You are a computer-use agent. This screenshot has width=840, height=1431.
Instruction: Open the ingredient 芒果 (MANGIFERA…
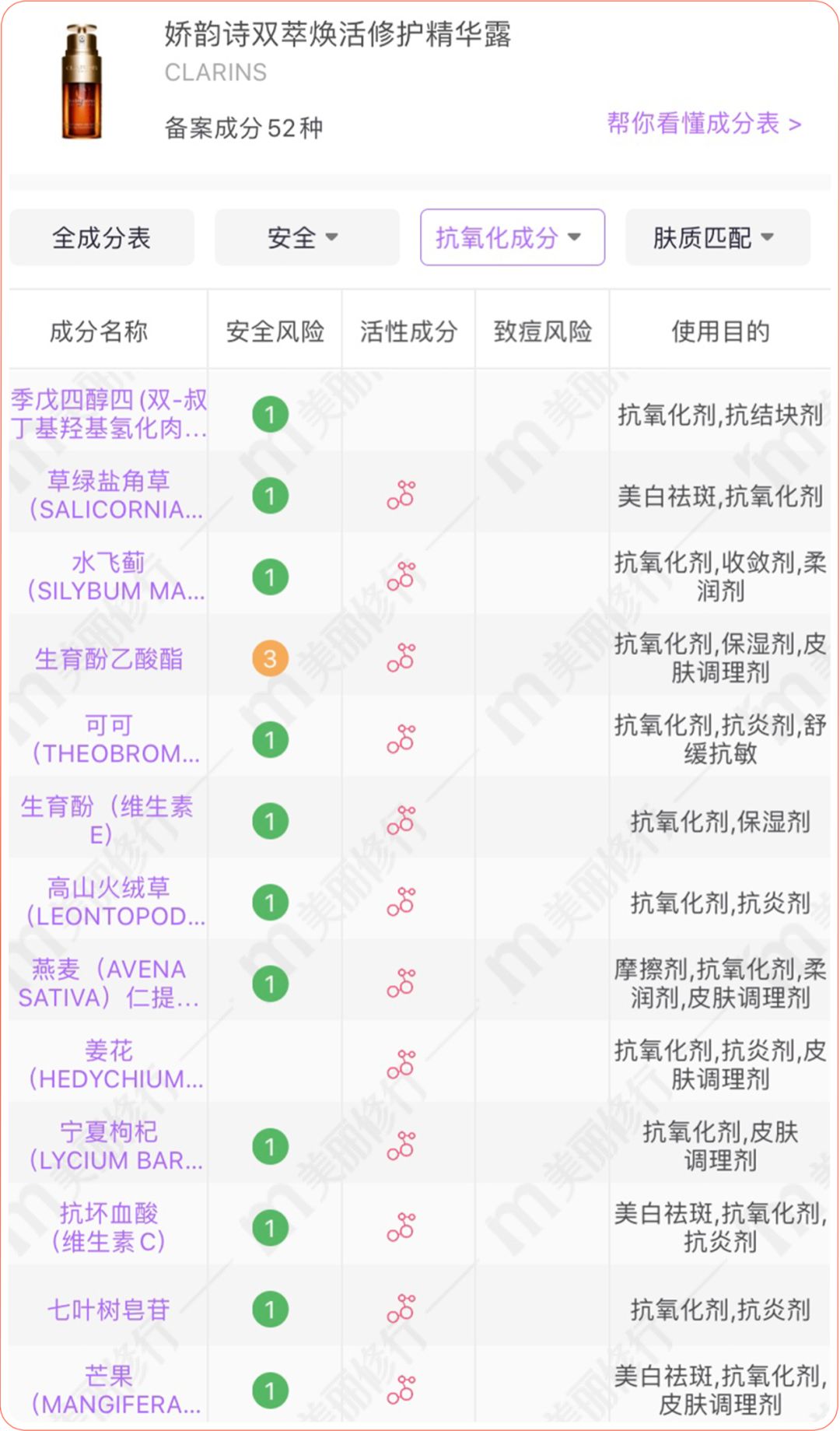109,1391
